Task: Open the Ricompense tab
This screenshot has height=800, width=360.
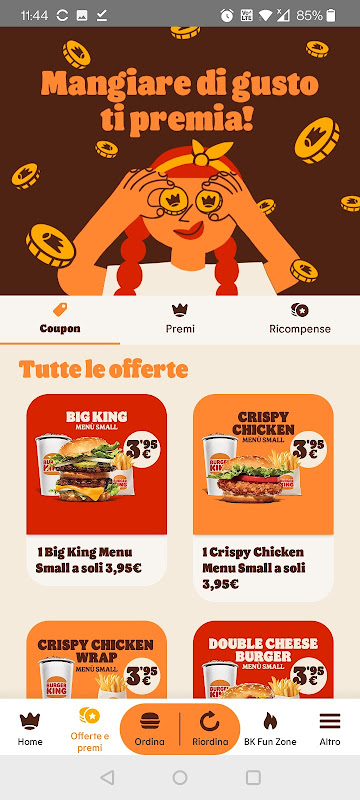Action: coord(300,319)
